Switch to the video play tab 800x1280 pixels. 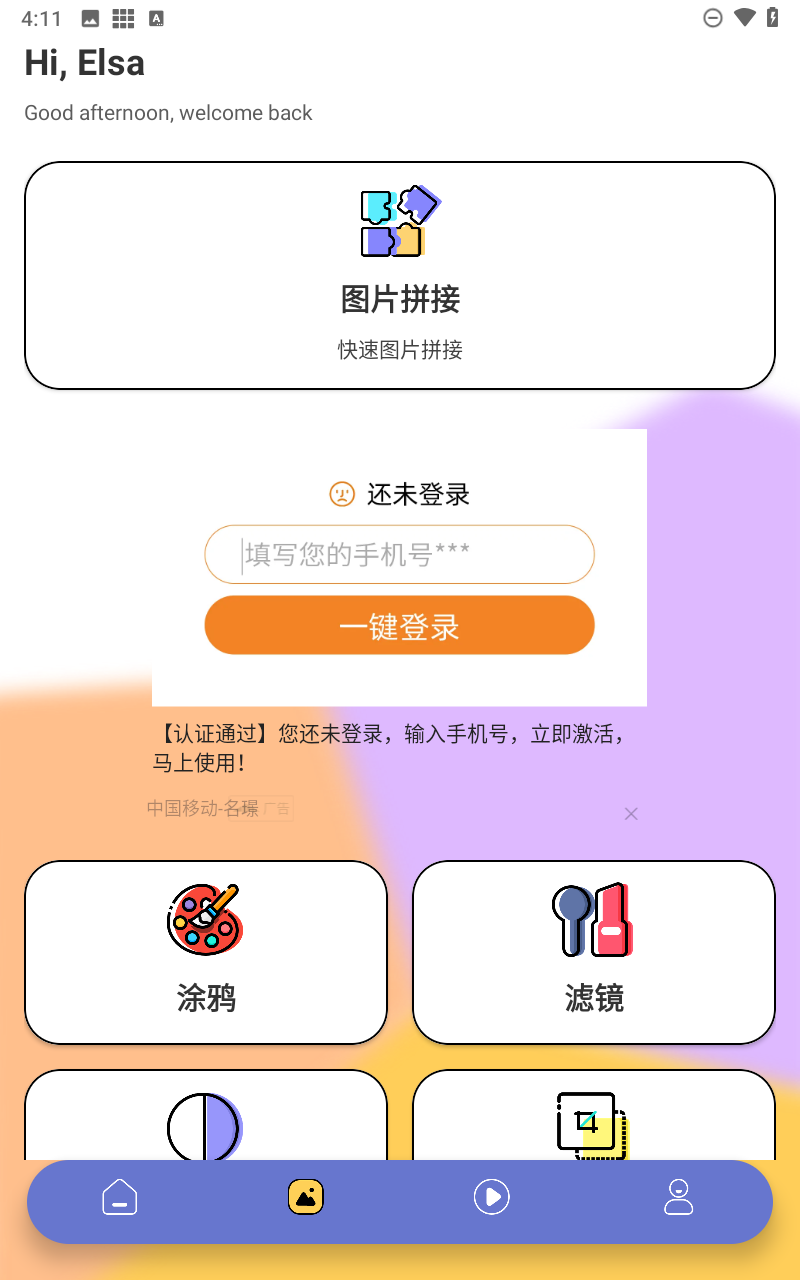(492, 1197)
